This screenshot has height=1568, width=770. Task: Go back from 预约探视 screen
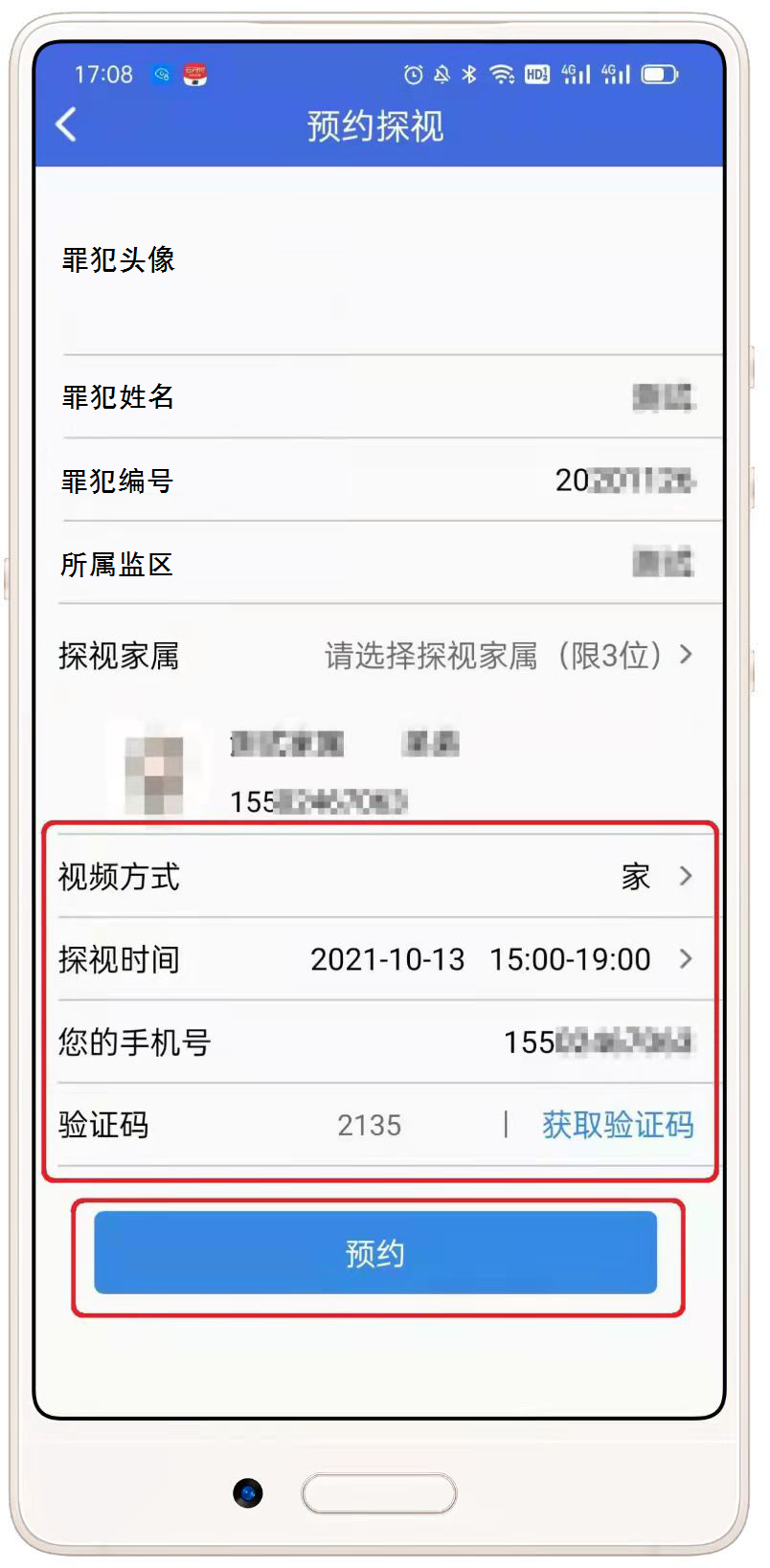pyautogui.click(x=66, y=124)
